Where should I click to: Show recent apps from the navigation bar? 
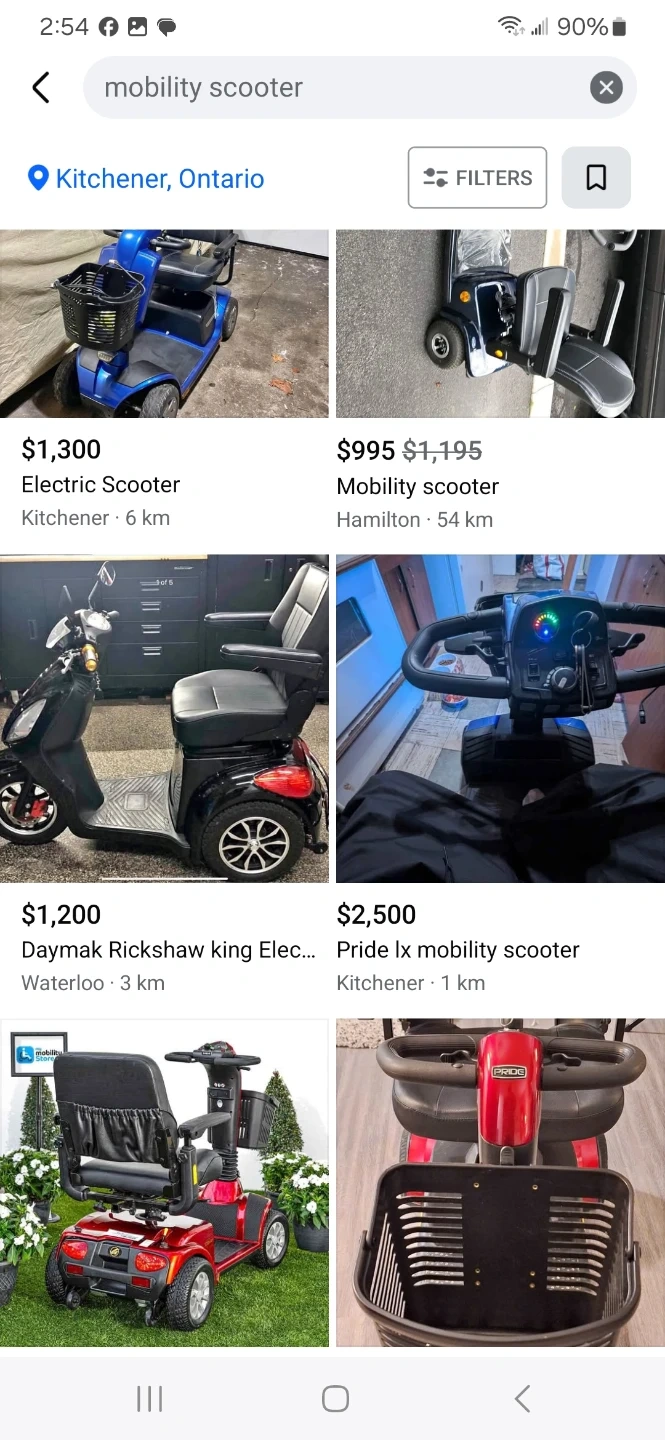[149, 1398]
